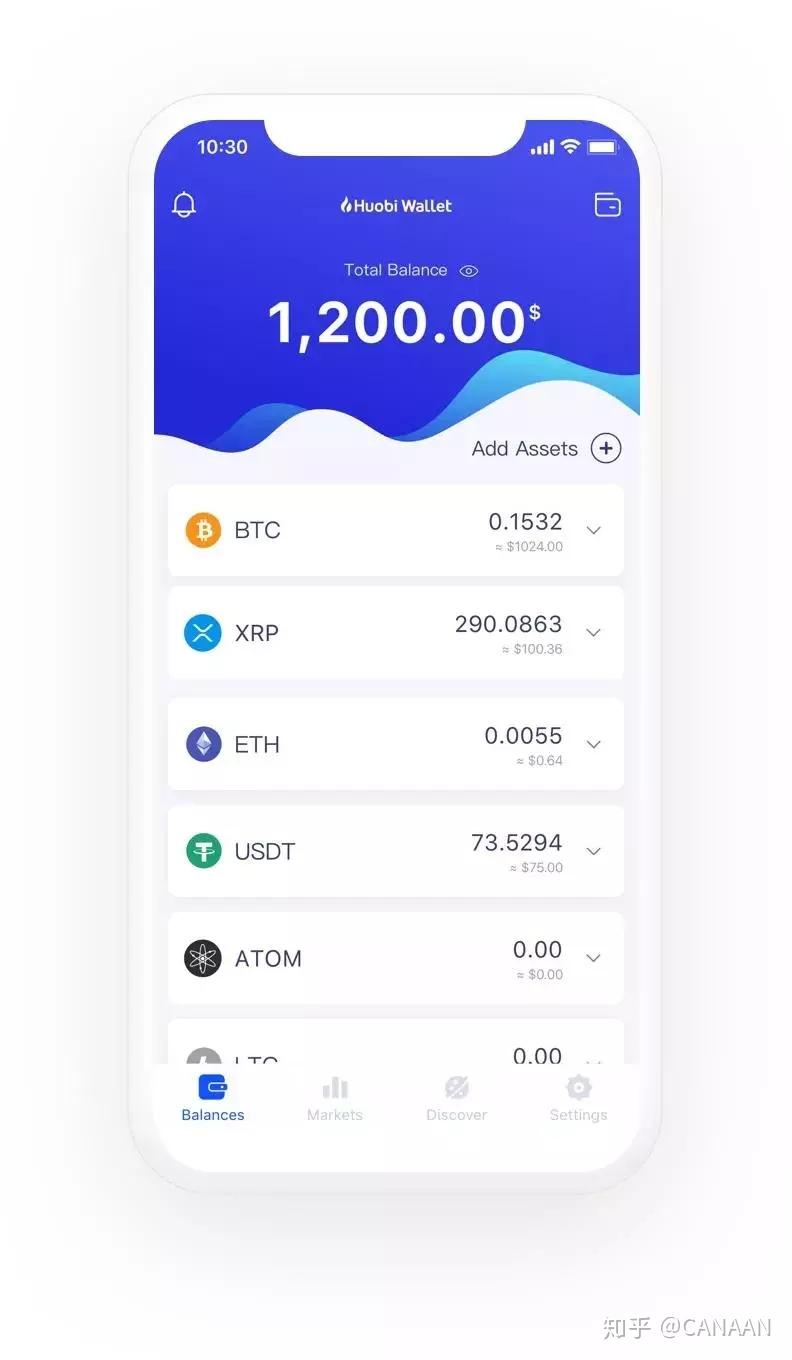792x1360 pixels.
Task: Open the wallet card icon at top right
Action: 607,204
